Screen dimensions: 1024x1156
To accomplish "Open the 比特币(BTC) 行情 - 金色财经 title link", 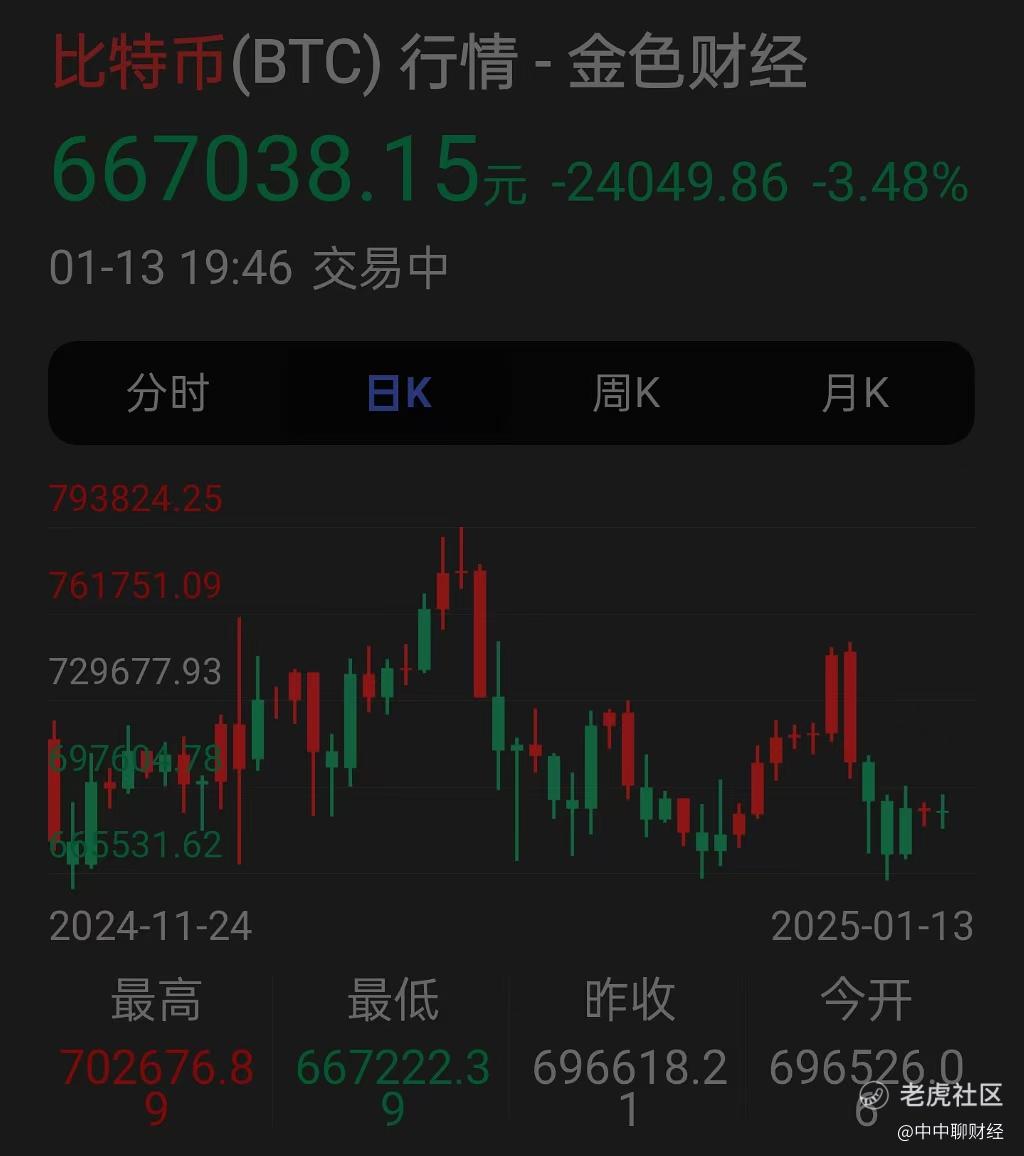I will click(x=429, y=64).
